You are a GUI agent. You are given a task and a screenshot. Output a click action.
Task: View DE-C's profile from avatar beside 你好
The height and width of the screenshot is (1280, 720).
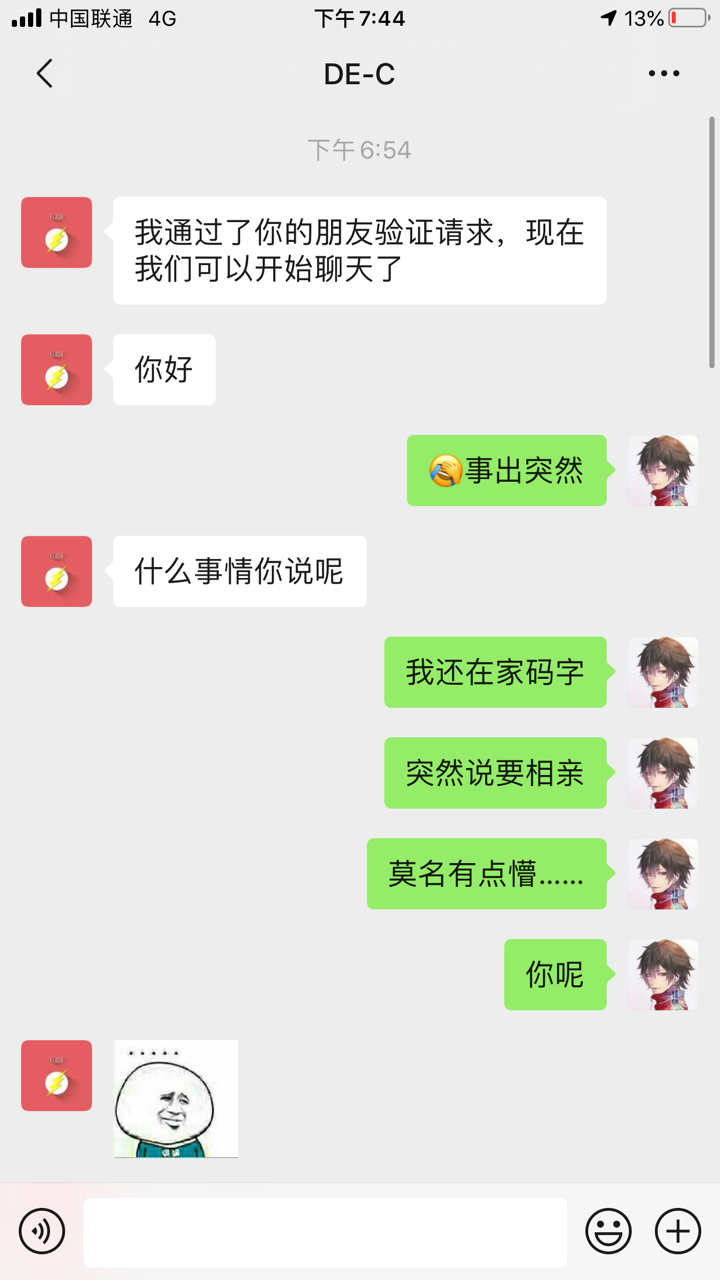click(x=57, y=369)
